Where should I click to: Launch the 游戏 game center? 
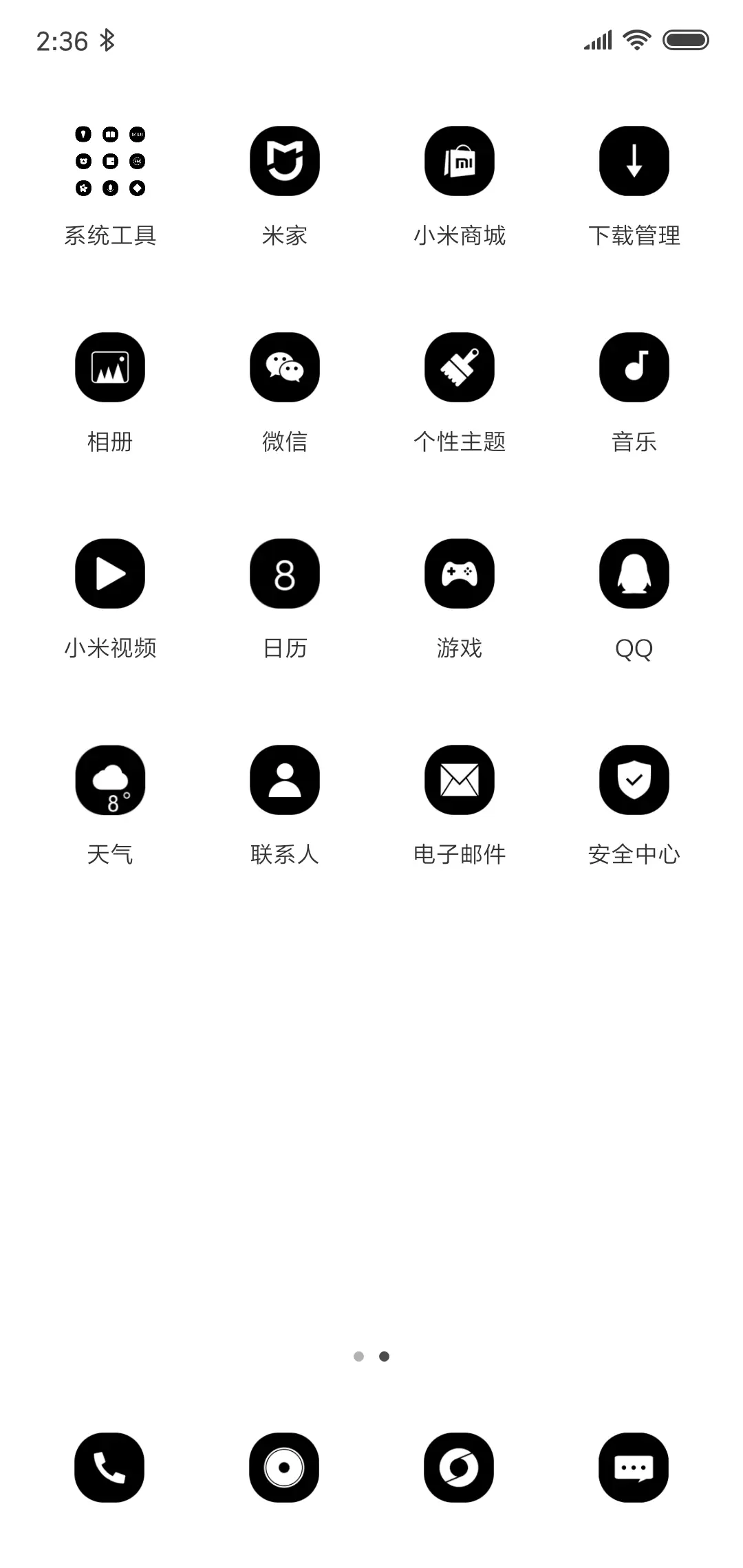tap(460, 573)
